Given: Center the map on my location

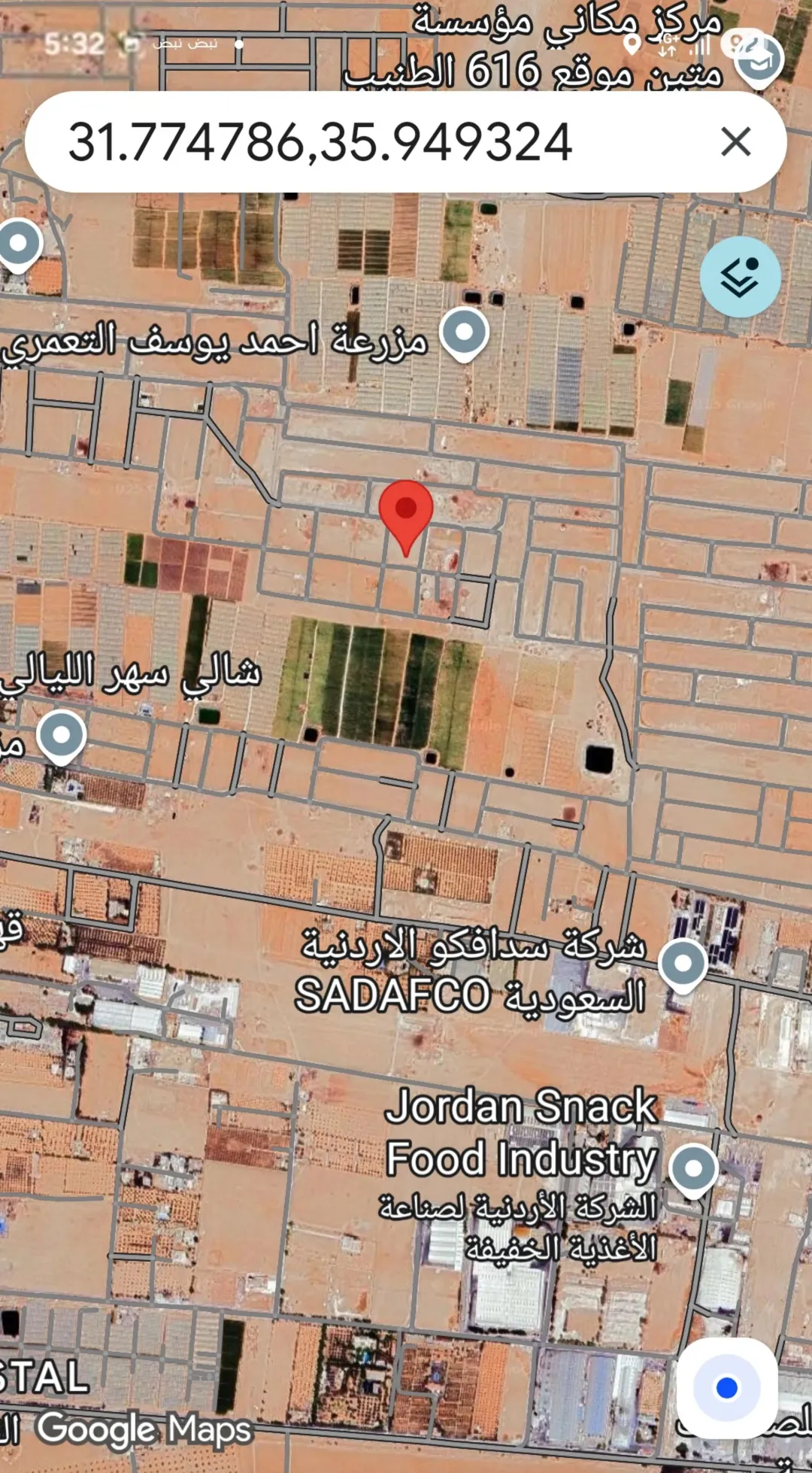Looking at the screenshot, I should [726, 1387].
